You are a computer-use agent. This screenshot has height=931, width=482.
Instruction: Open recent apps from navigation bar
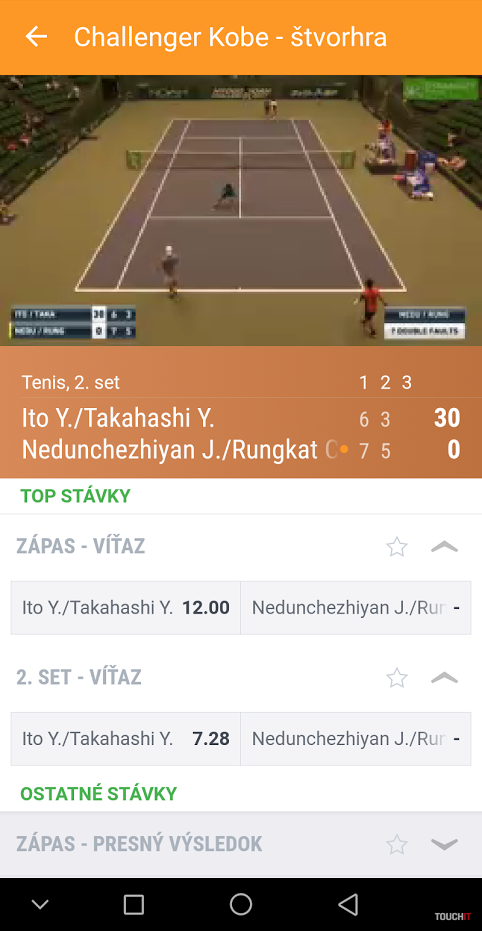134,904
